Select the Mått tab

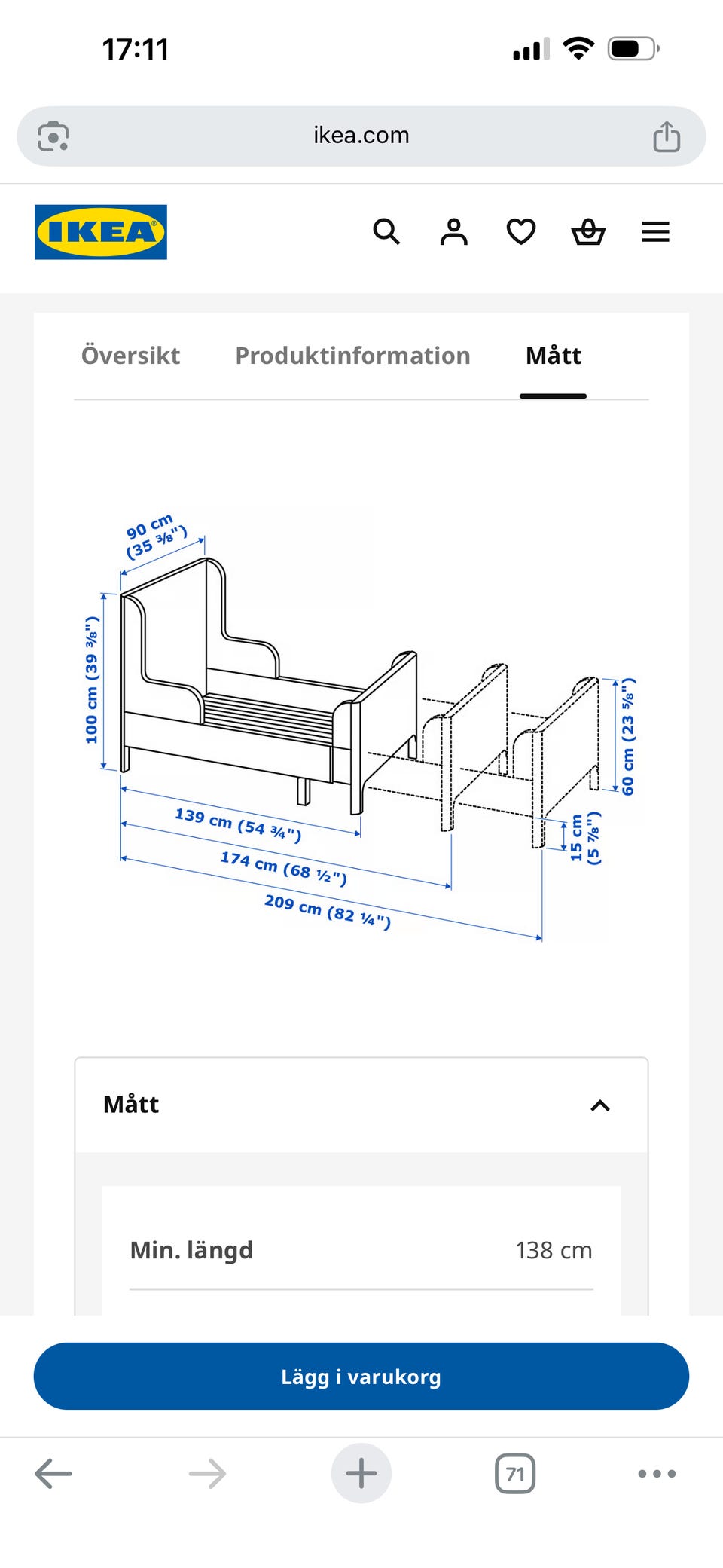point(554,356)
